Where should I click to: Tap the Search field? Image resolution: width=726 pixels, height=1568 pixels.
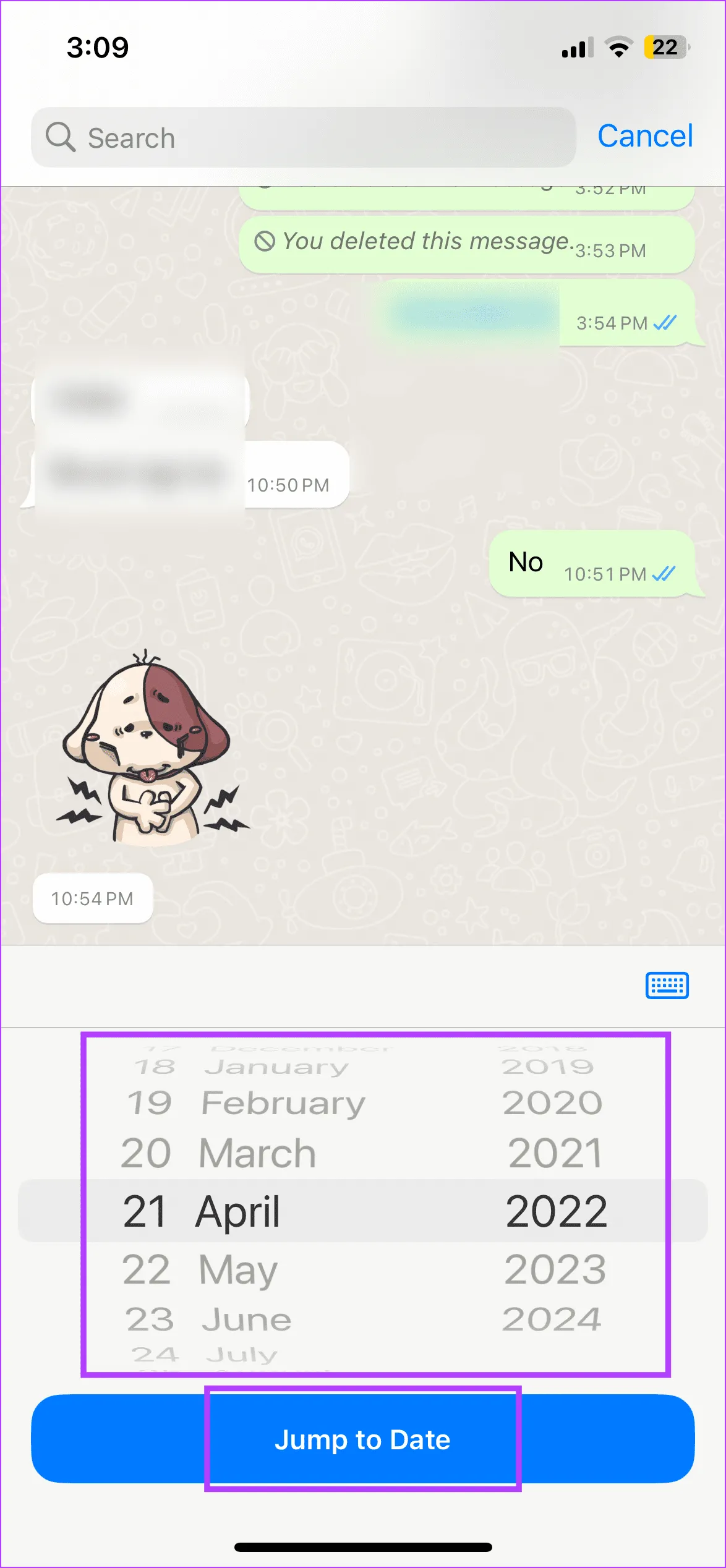(303, 137)
